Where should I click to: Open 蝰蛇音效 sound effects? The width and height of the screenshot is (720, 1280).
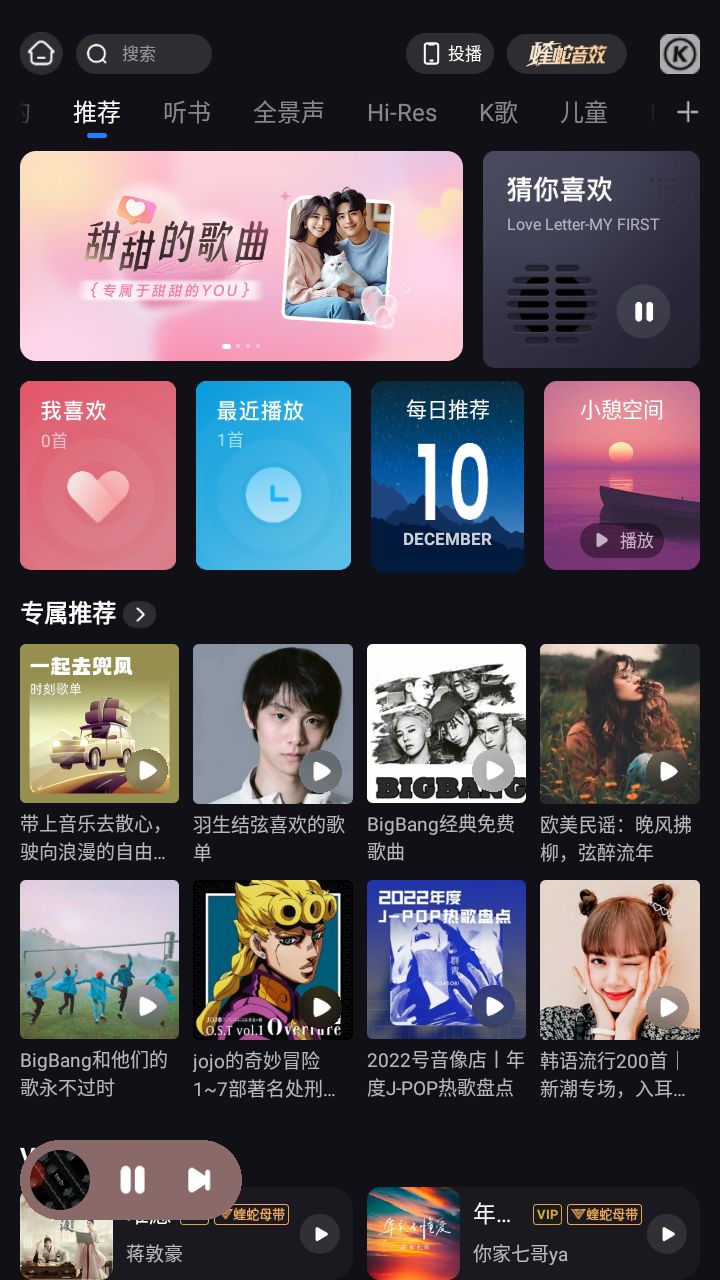click(x=566, y=54)
